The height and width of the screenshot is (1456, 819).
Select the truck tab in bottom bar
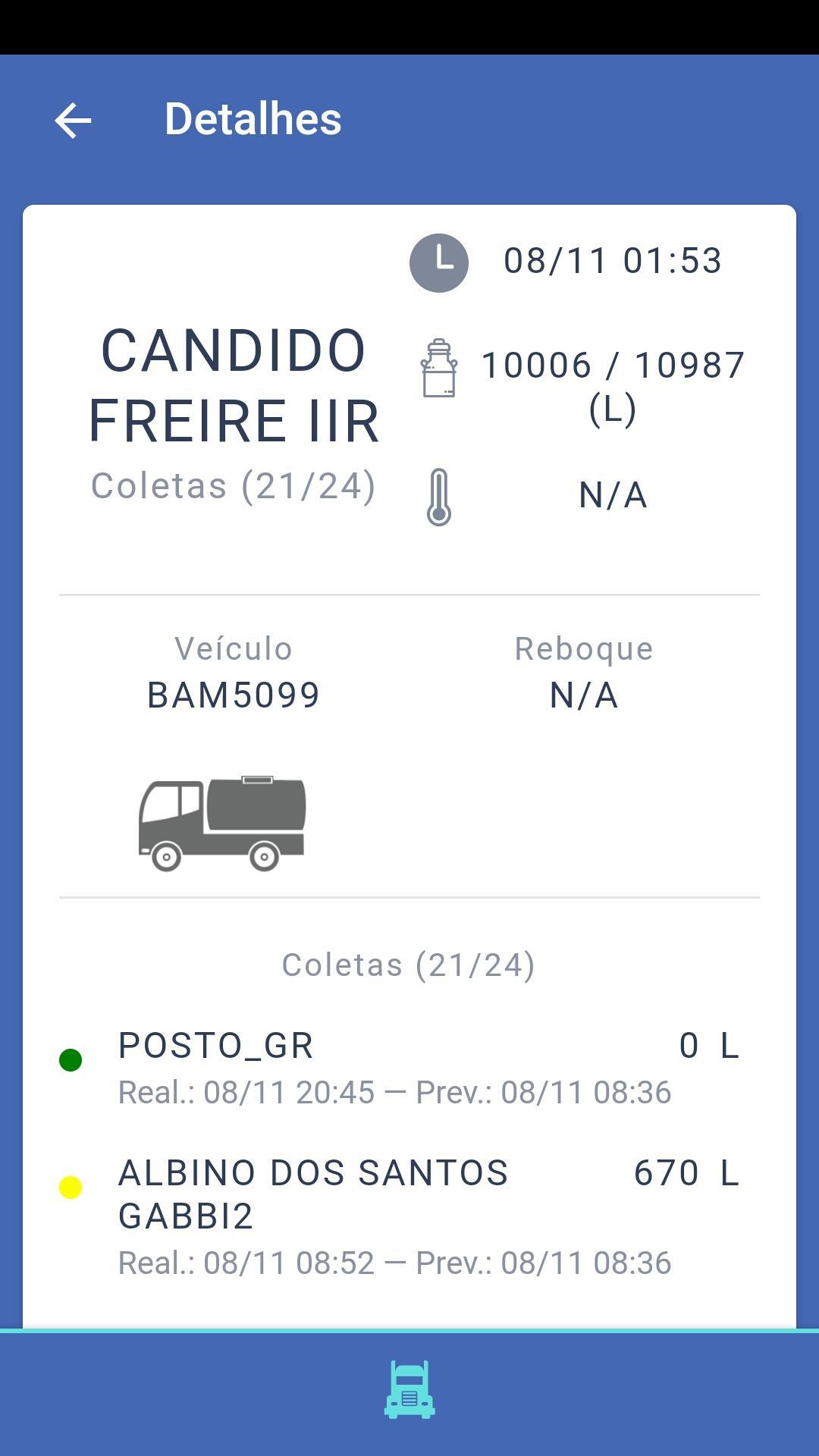click(x=409, y=1389)
